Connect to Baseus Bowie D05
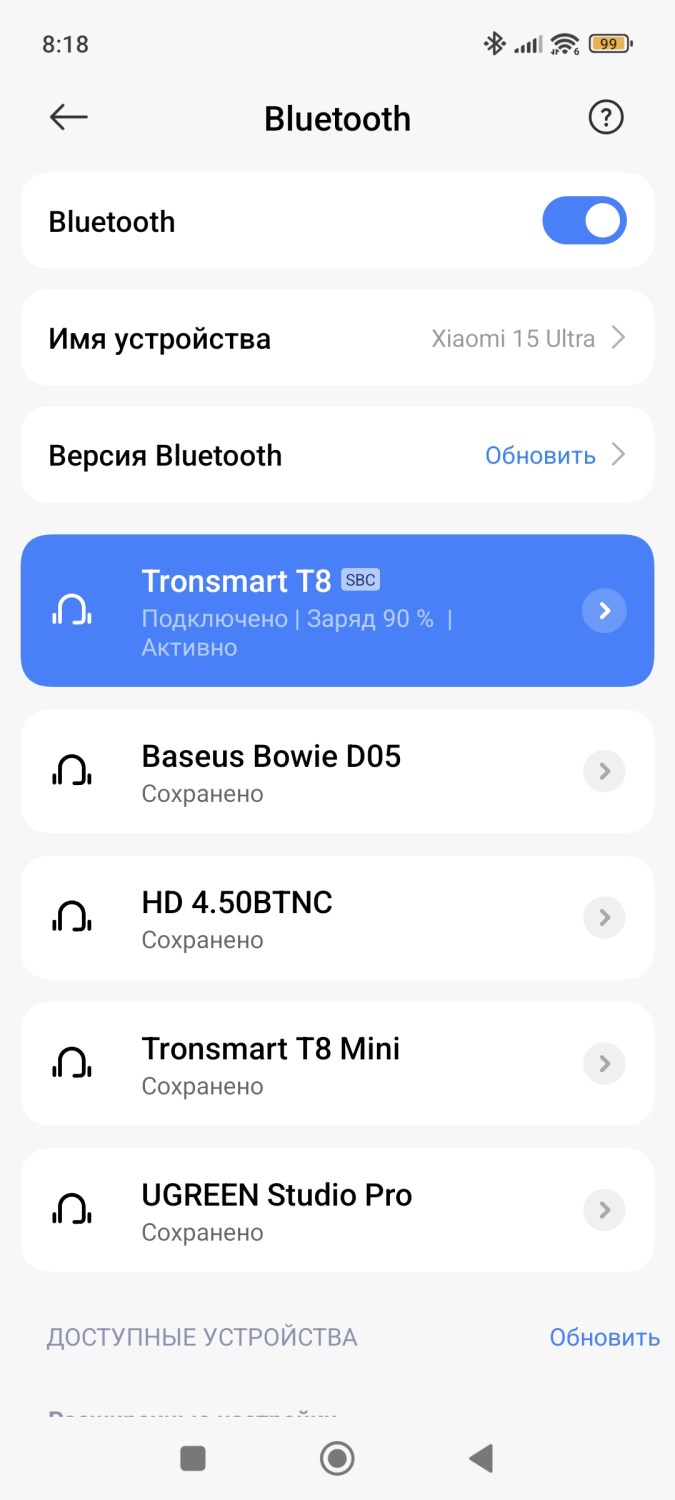The width and height of the screenshot is (675, 1500). (x=300, y=772)
